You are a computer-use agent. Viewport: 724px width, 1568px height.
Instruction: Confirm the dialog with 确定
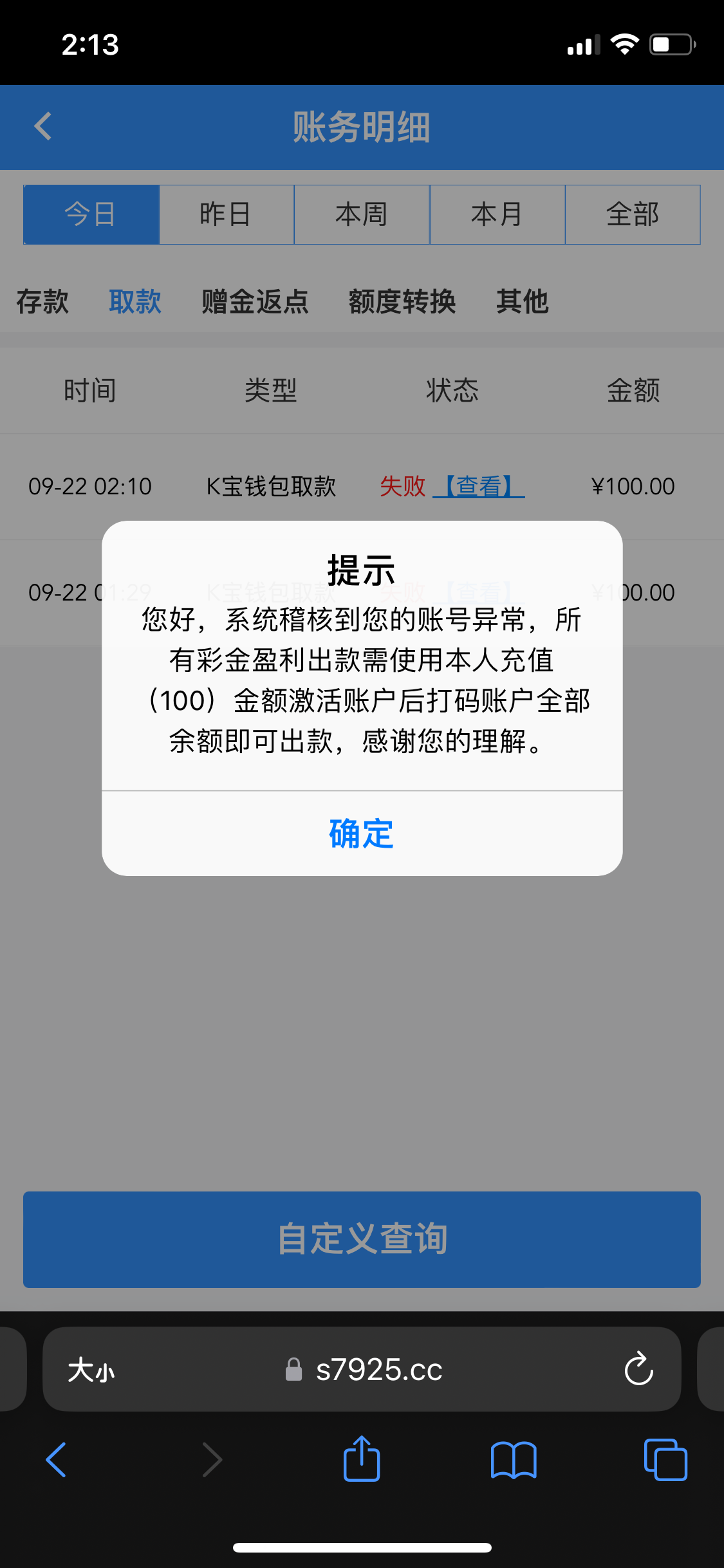362,834
